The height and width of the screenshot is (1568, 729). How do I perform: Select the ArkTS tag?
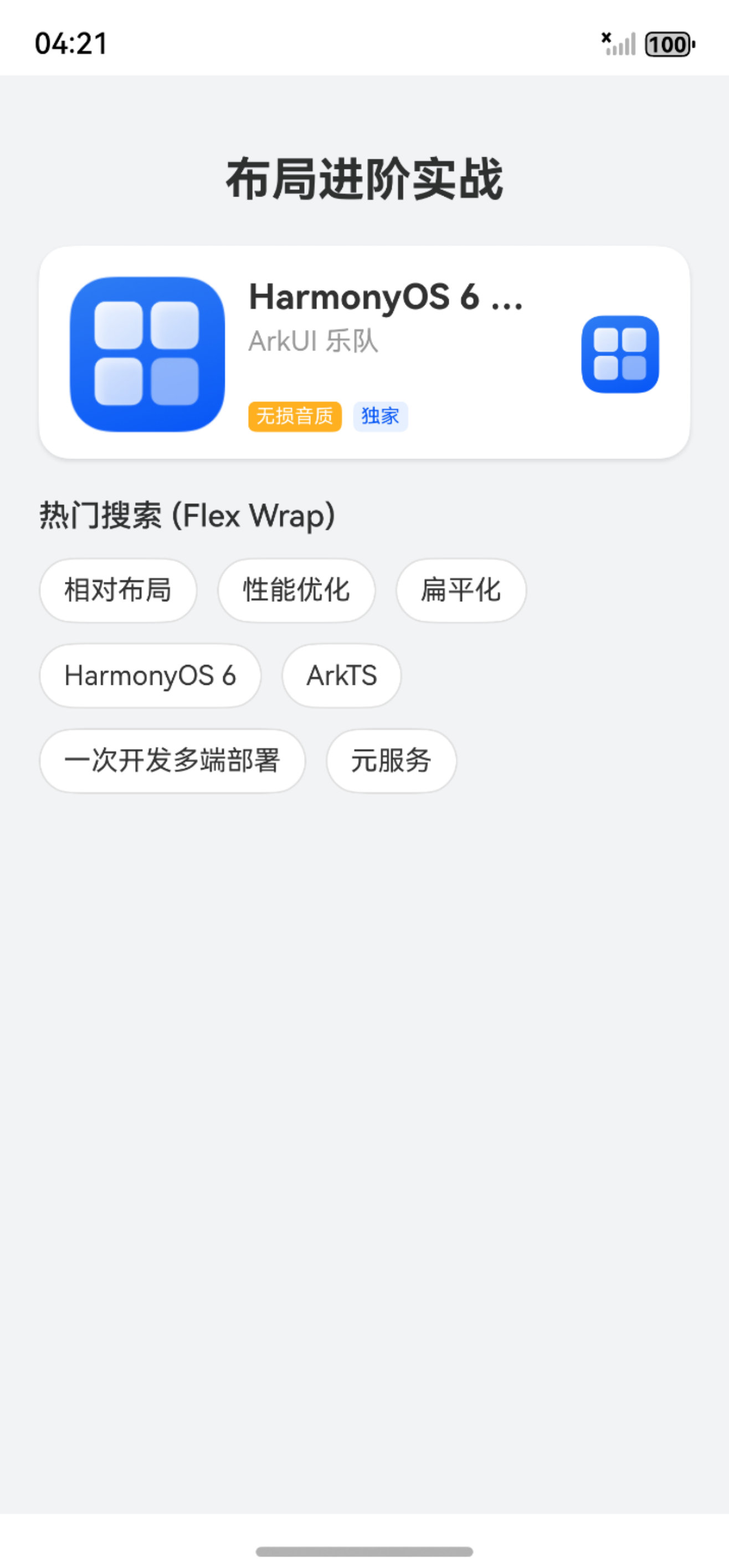tap(341, 675)
